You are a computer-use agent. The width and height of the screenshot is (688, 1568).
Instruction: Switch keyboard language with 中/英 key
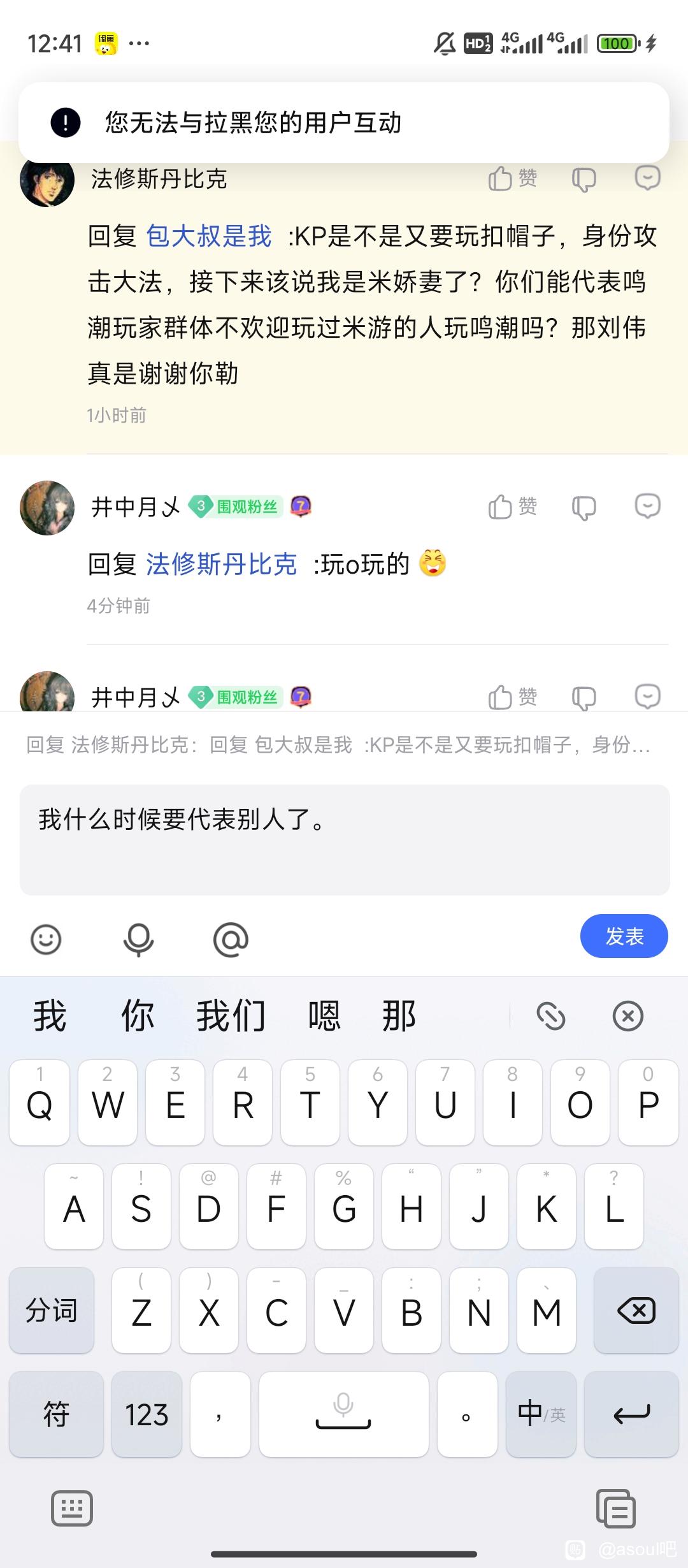[541, 1414]
